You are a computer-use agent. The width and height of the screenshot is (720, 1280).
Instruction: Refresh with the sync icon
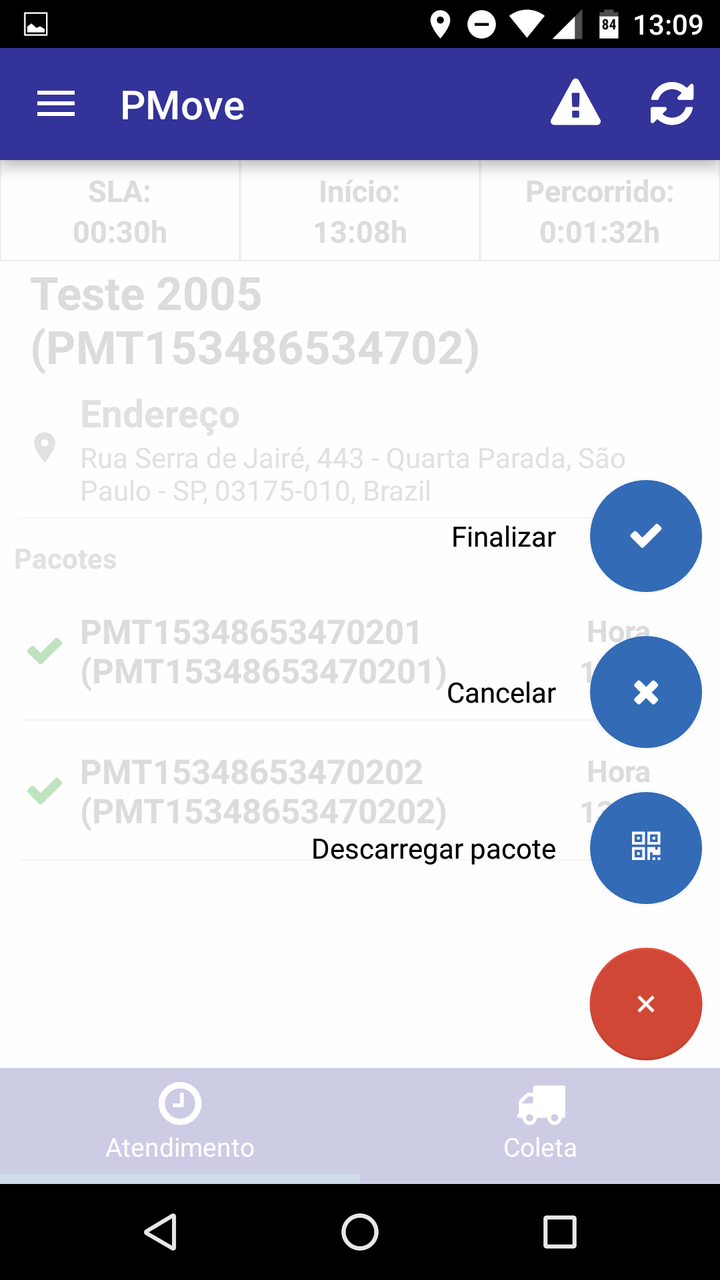671,104
